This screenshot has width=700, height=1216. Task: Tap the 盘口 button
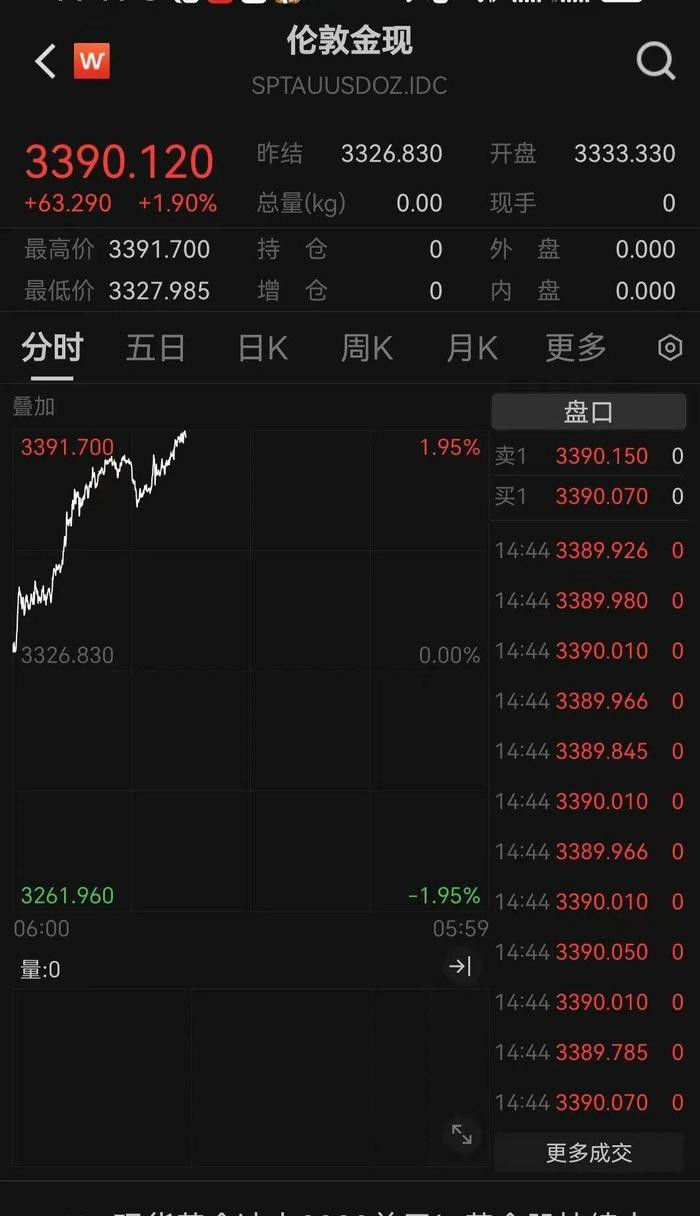[x=589, y=412]
